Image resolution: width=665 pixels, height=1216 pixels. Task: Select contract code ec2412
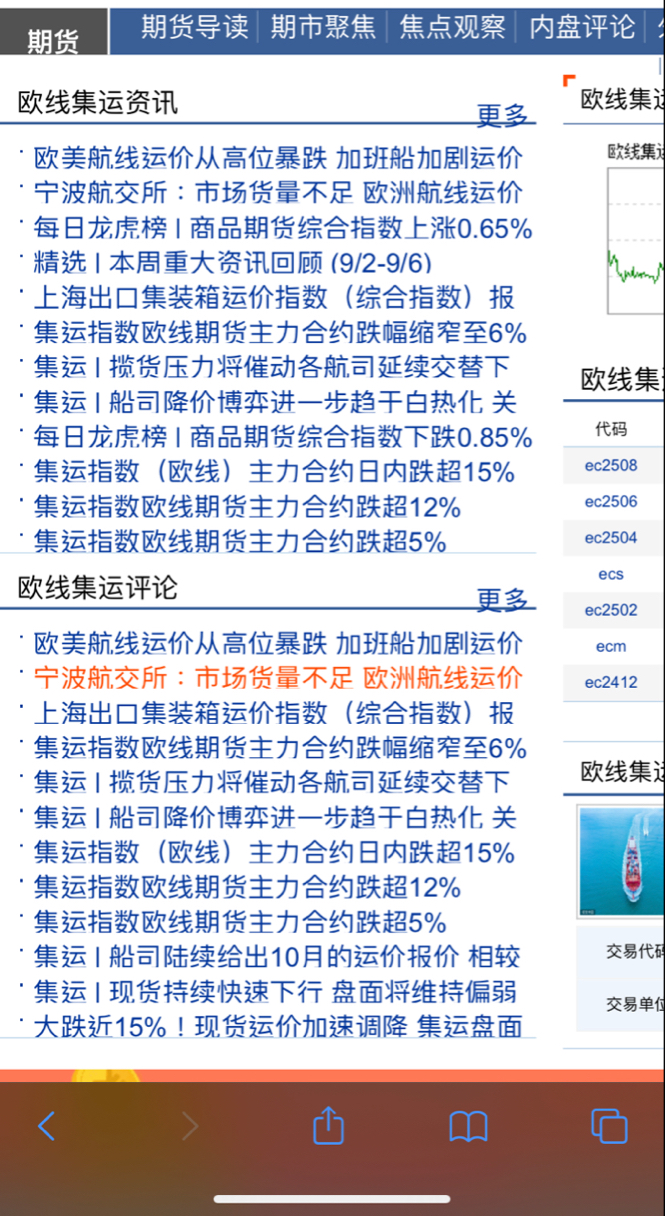(611, 683)
